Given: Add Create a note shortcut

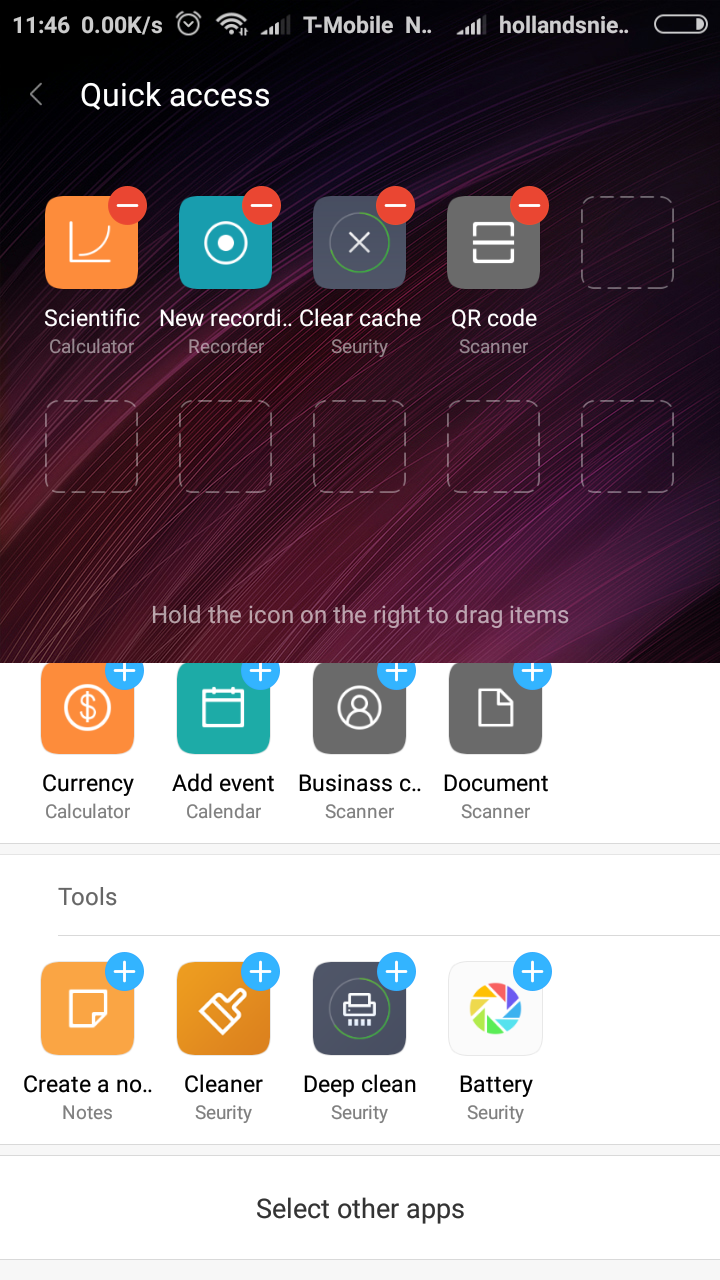Looking at the screenshot, I should click(125, 971).
